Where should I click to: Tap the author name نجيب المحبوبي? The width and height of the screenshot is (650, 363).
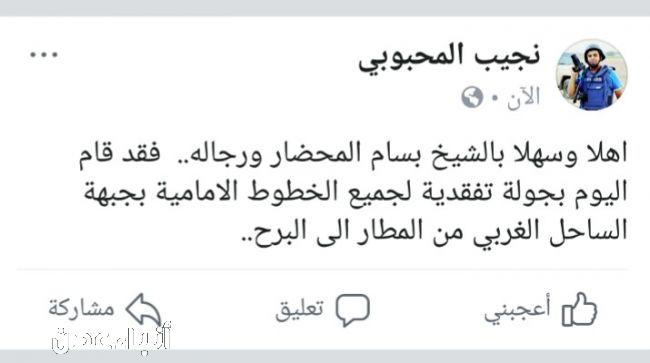pos(449,58)
